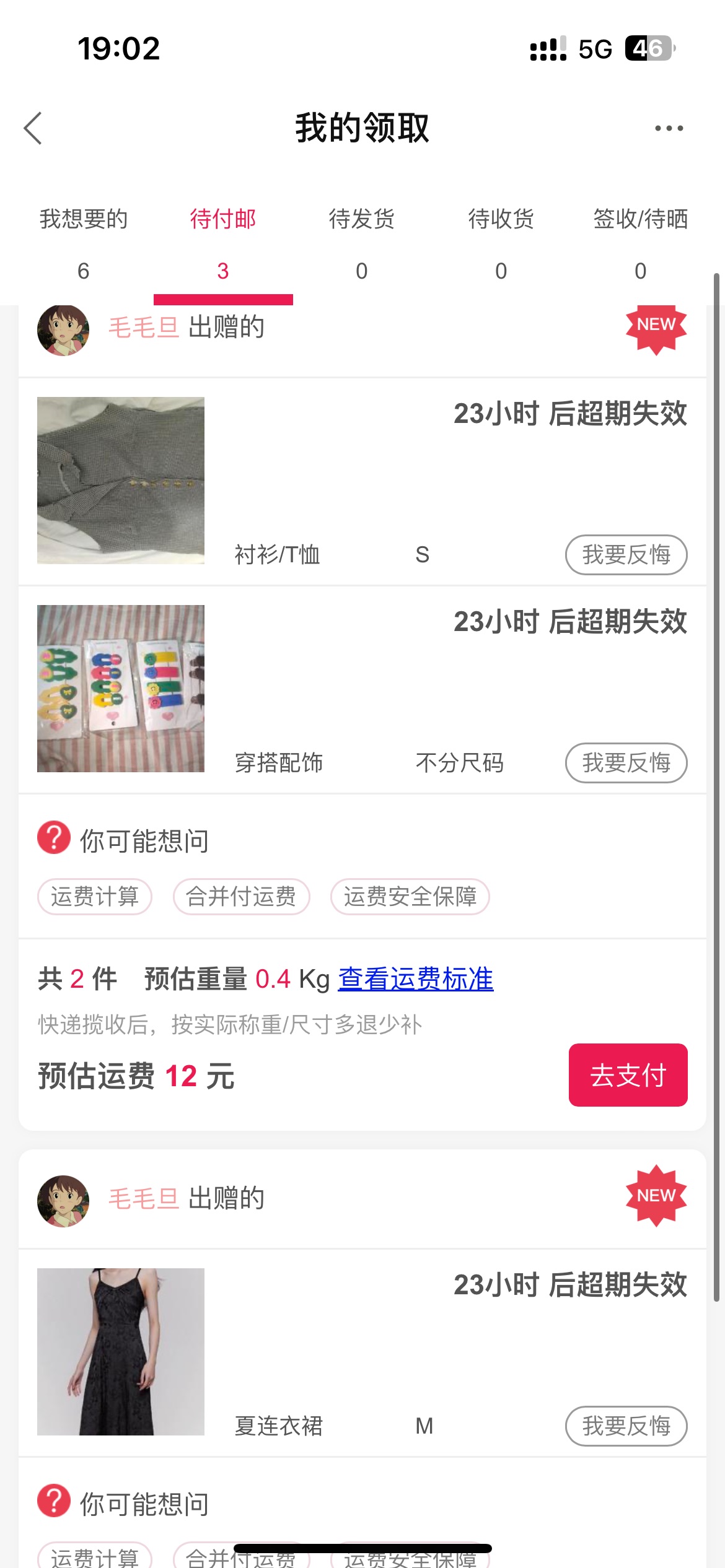
Task: Open the 夏连衣裙 black dress photo
Action: click(121, 1352)
